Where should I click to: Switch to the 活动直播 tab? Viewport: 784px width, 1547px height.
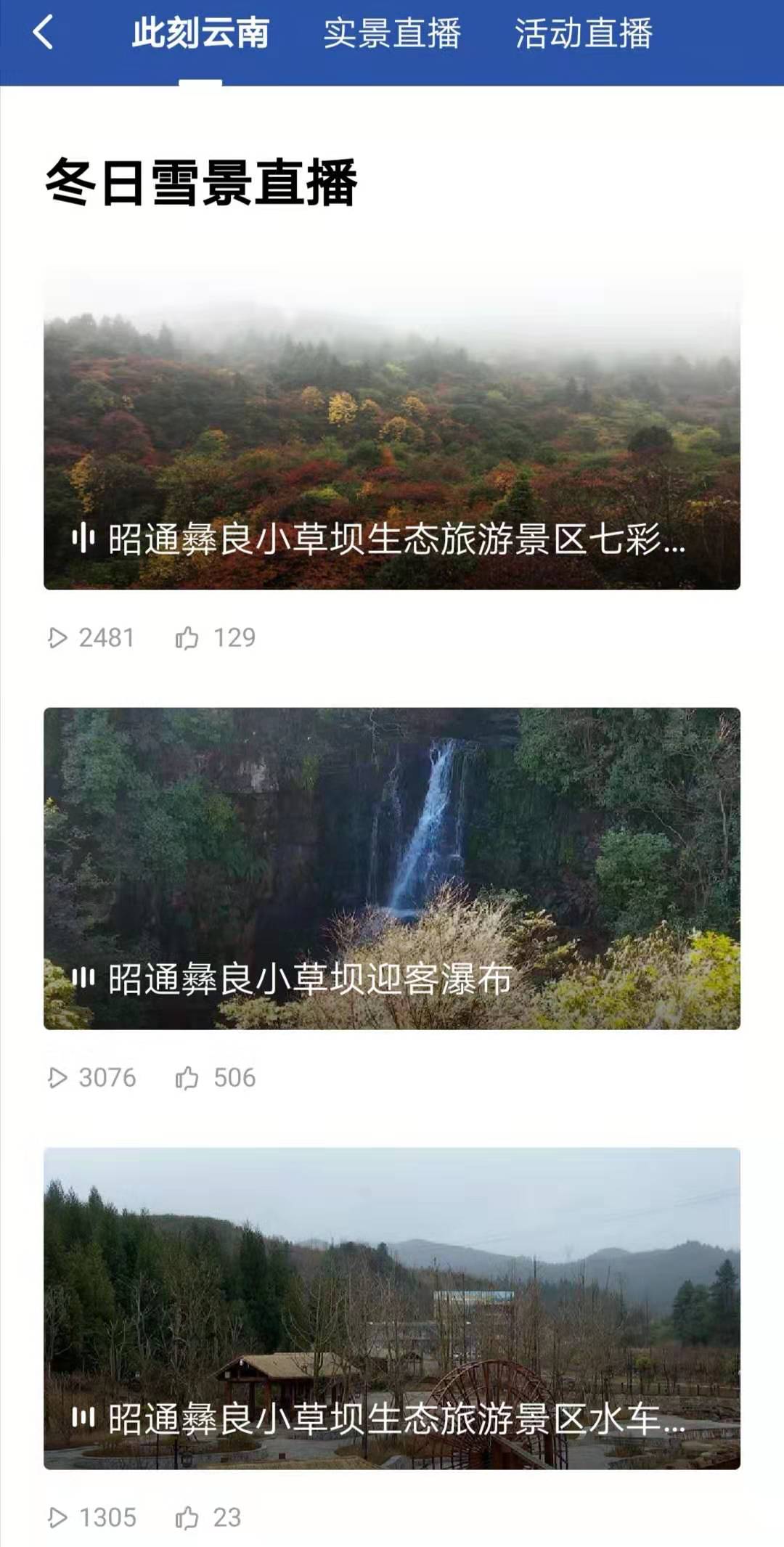pos(584,33)
